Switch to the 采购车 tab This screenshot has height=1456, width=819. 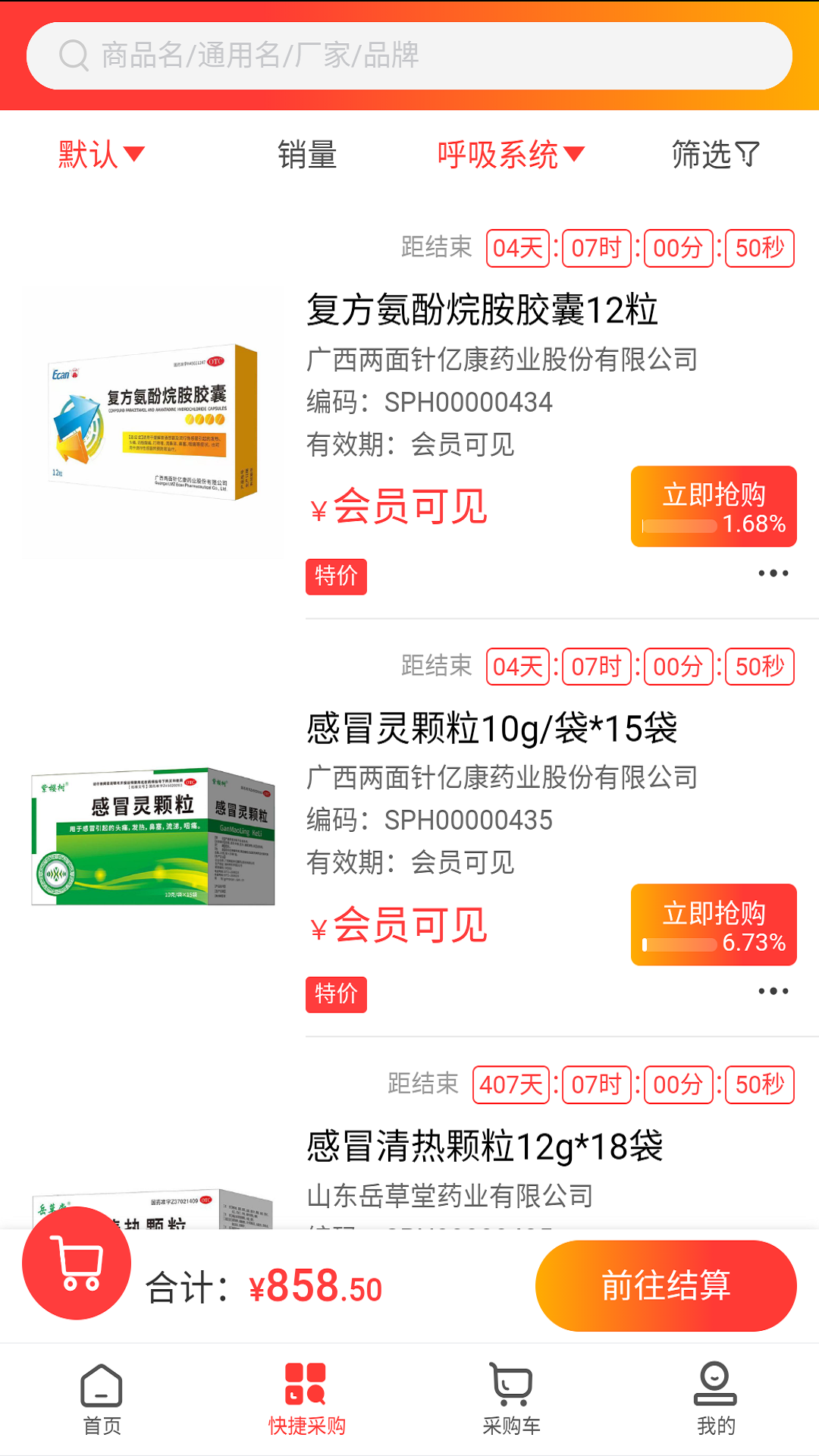click(x=511, y=1399)
